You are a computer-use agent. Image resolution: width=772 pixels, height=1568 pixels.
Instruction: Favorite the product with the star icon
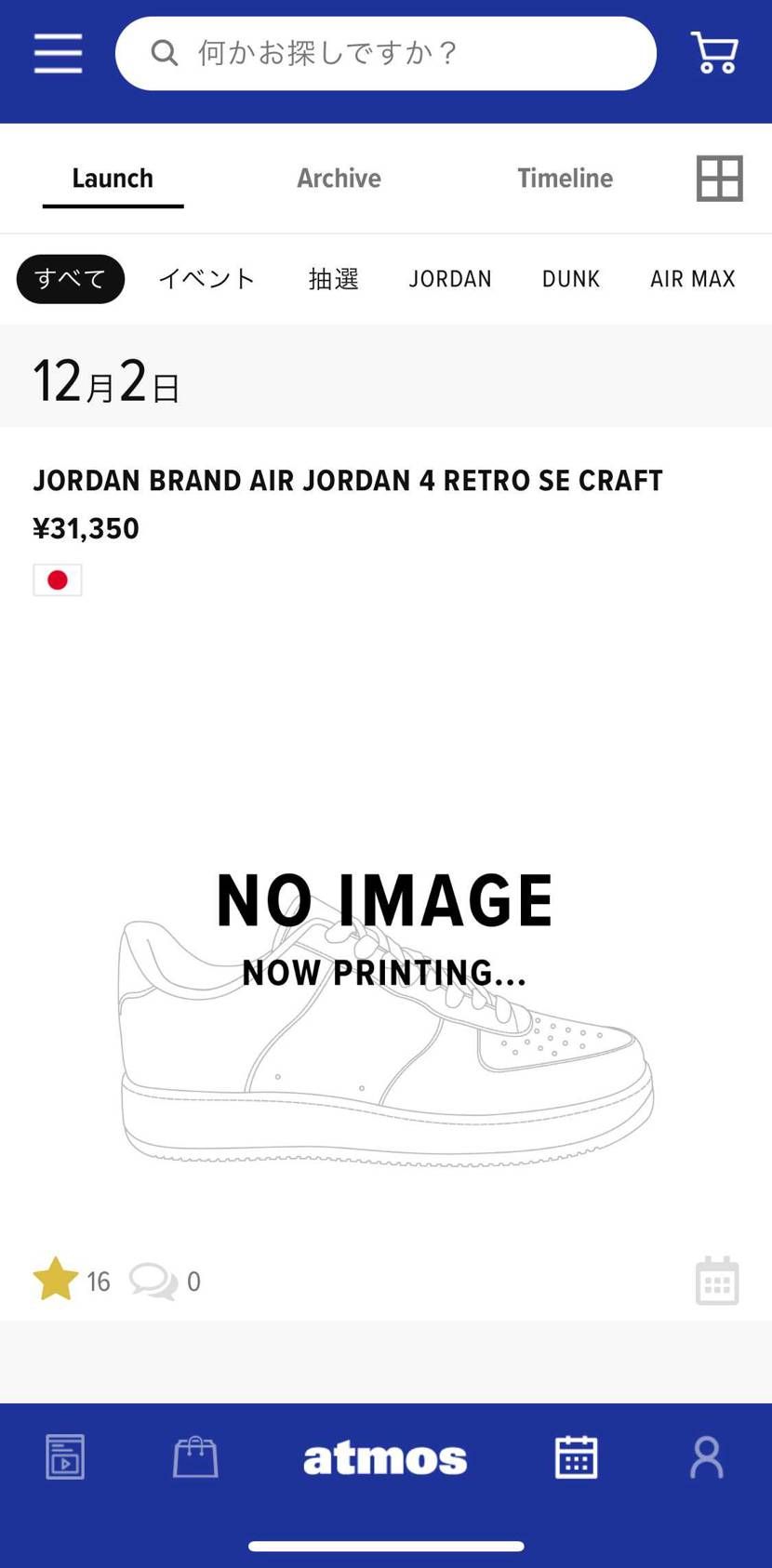56,1280
